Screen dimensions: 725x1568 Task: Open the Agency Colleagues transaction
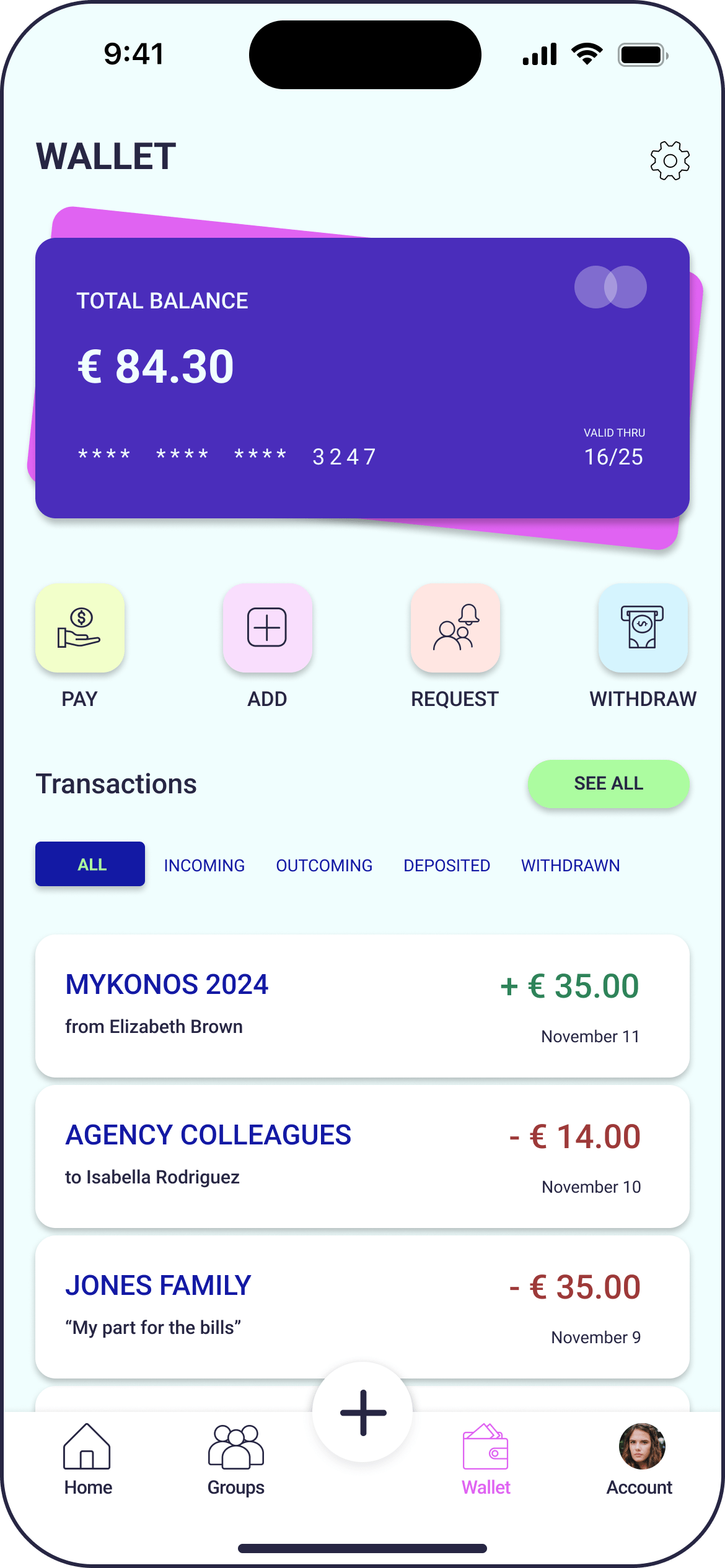362,1156
